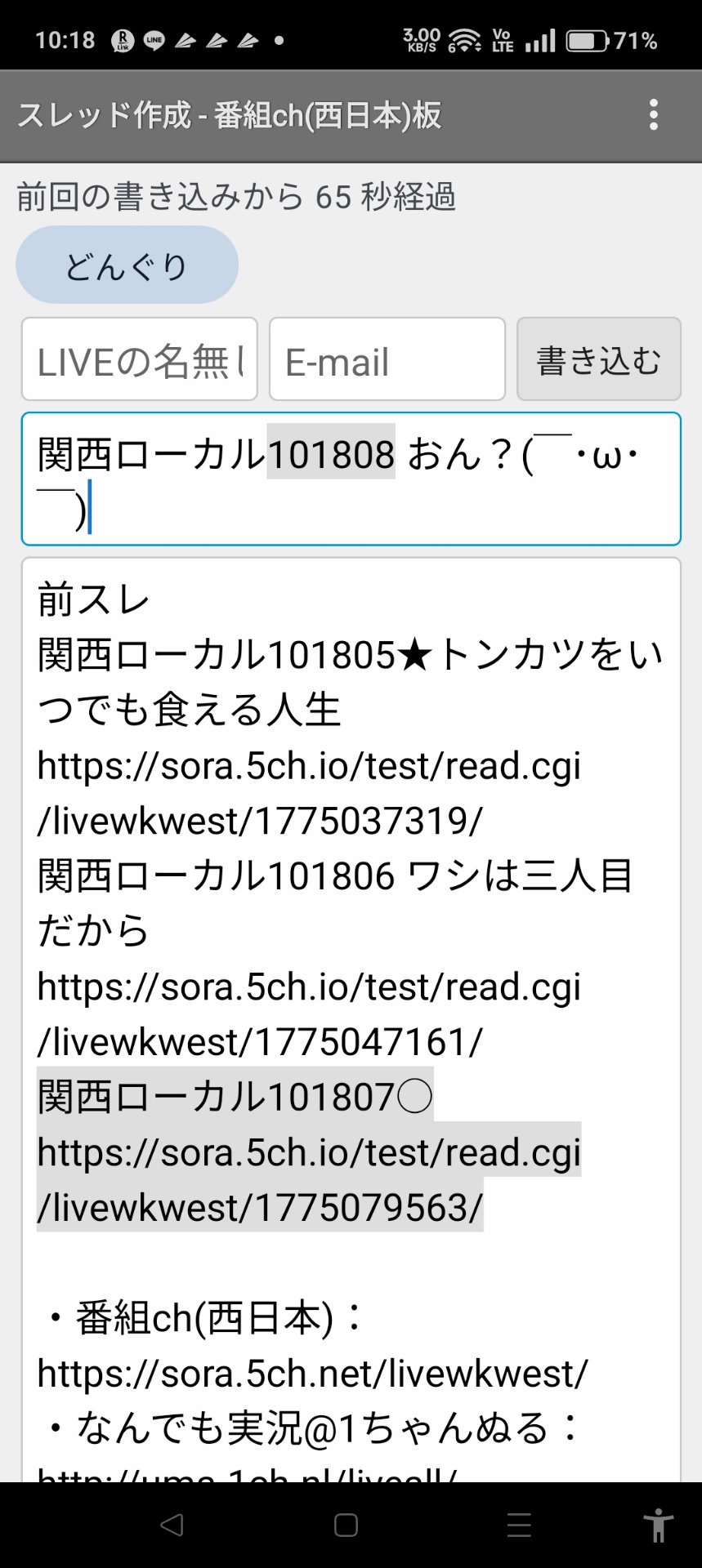Edit the thread title field 関西ローカル101808
The height and width of the screenshot is (1568, 702).
click(351, 479)
